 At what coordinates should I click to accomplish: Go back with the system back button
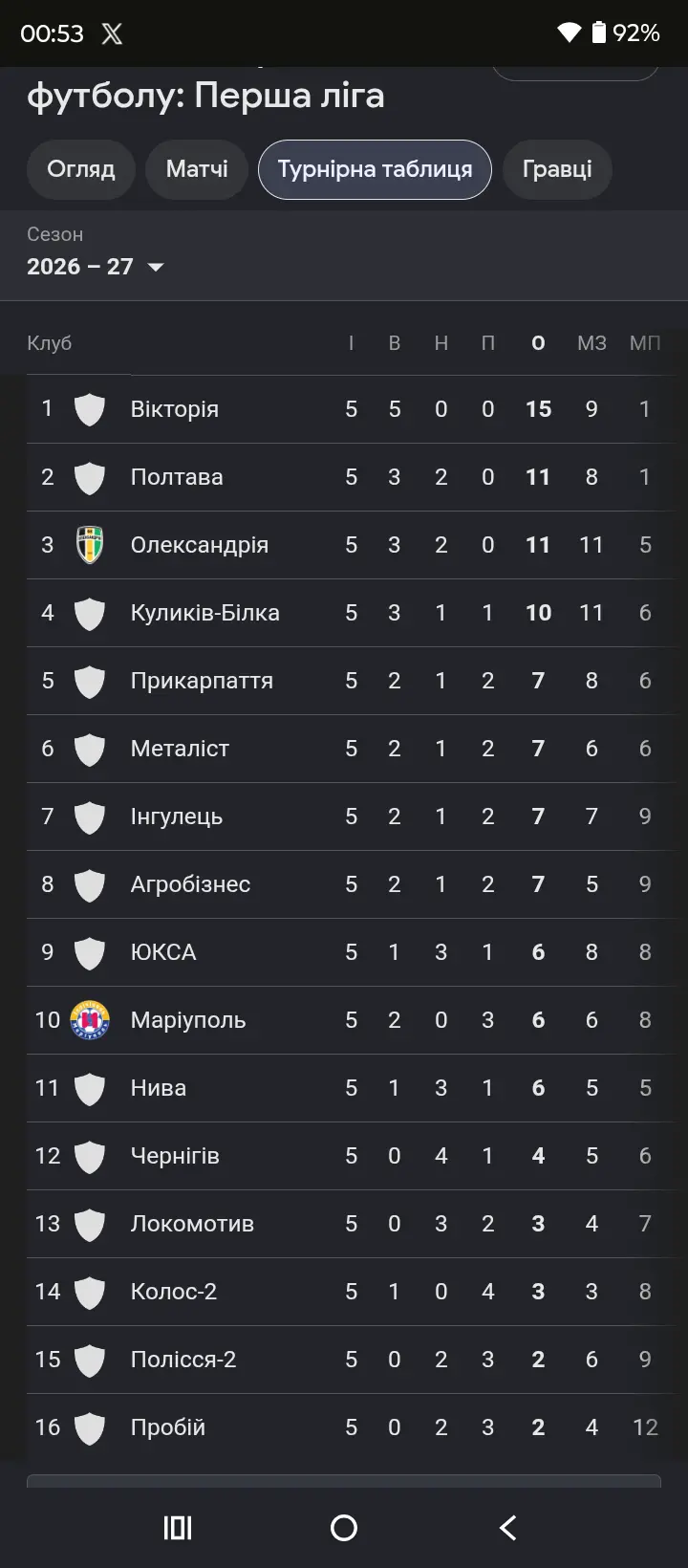pyautogui.click(x=508, y=1528)
